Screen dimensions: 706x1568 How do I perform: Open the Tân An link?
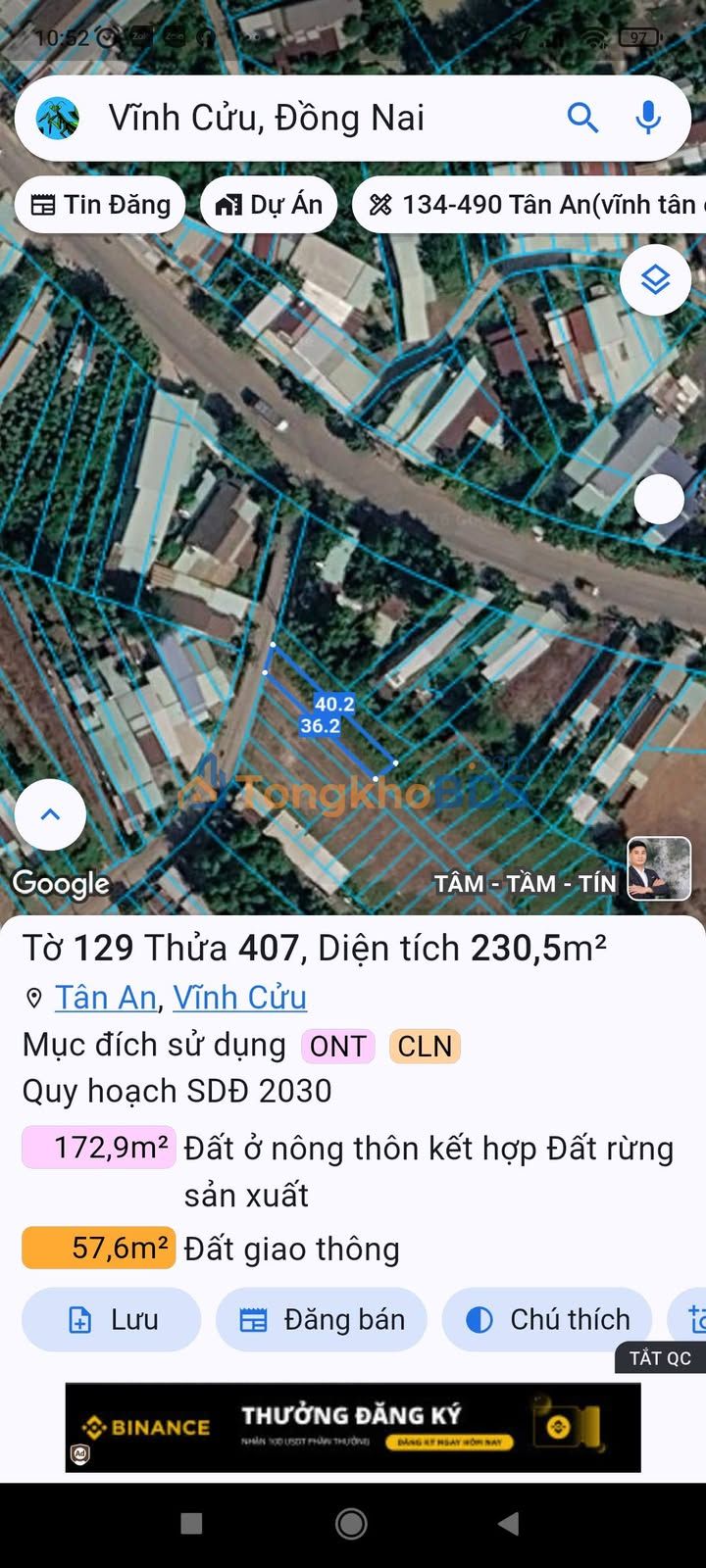pos(105,998)
